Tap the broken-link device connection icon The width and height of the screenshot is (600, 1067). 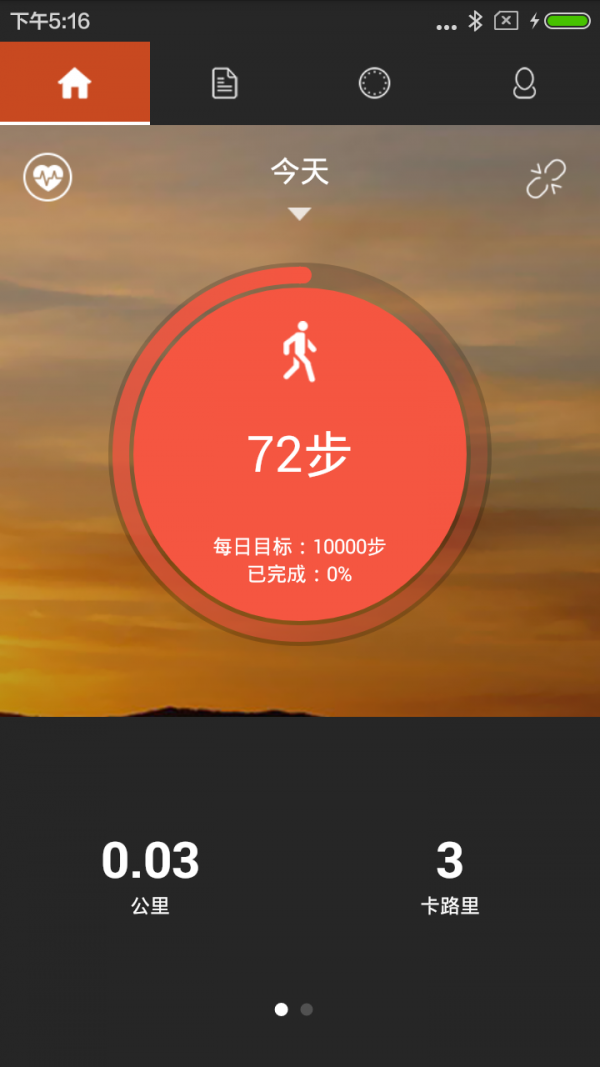coord(546,179)
